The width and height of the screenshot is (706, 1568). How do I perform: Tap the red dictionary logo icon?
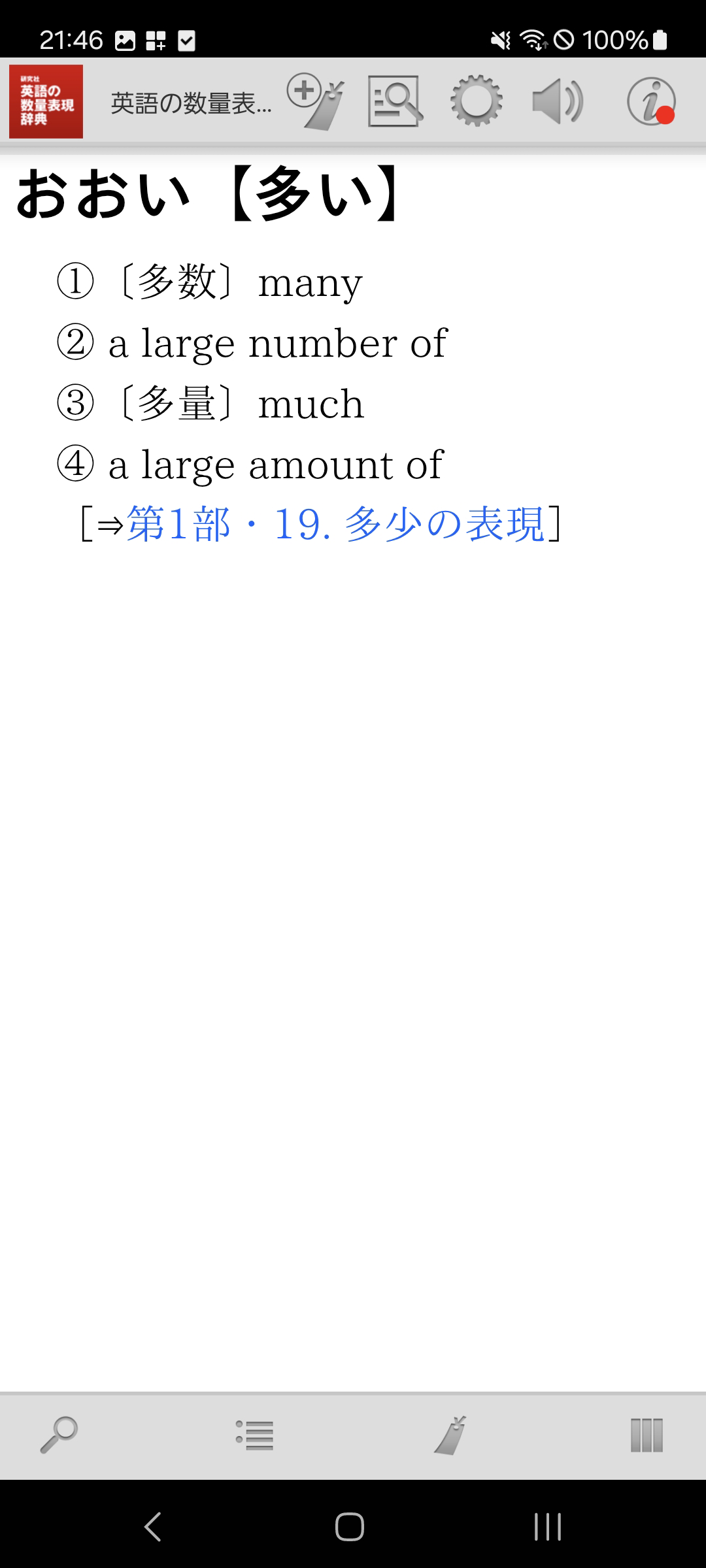[x=46, y=101]
